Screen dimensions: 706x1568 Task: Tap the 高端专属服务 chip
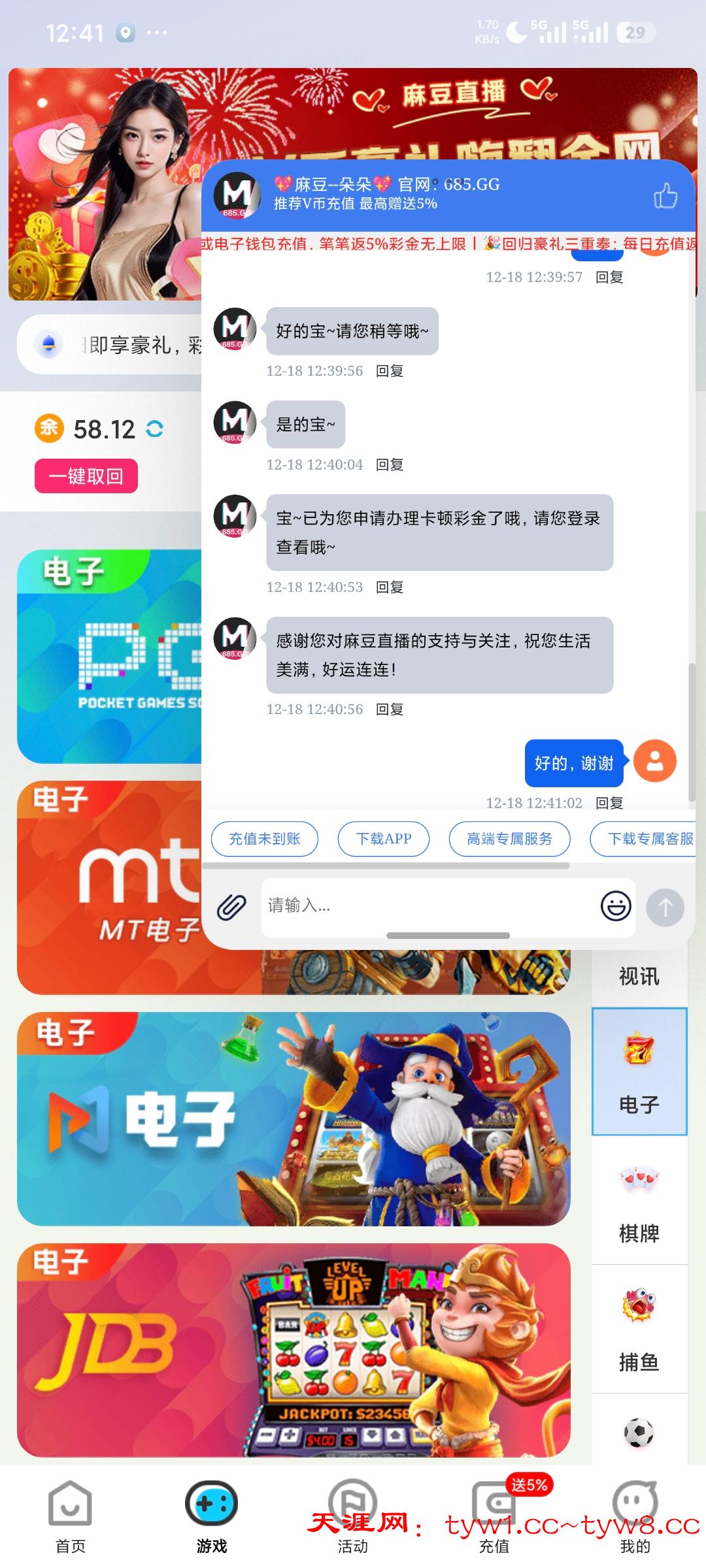(509, 839)
